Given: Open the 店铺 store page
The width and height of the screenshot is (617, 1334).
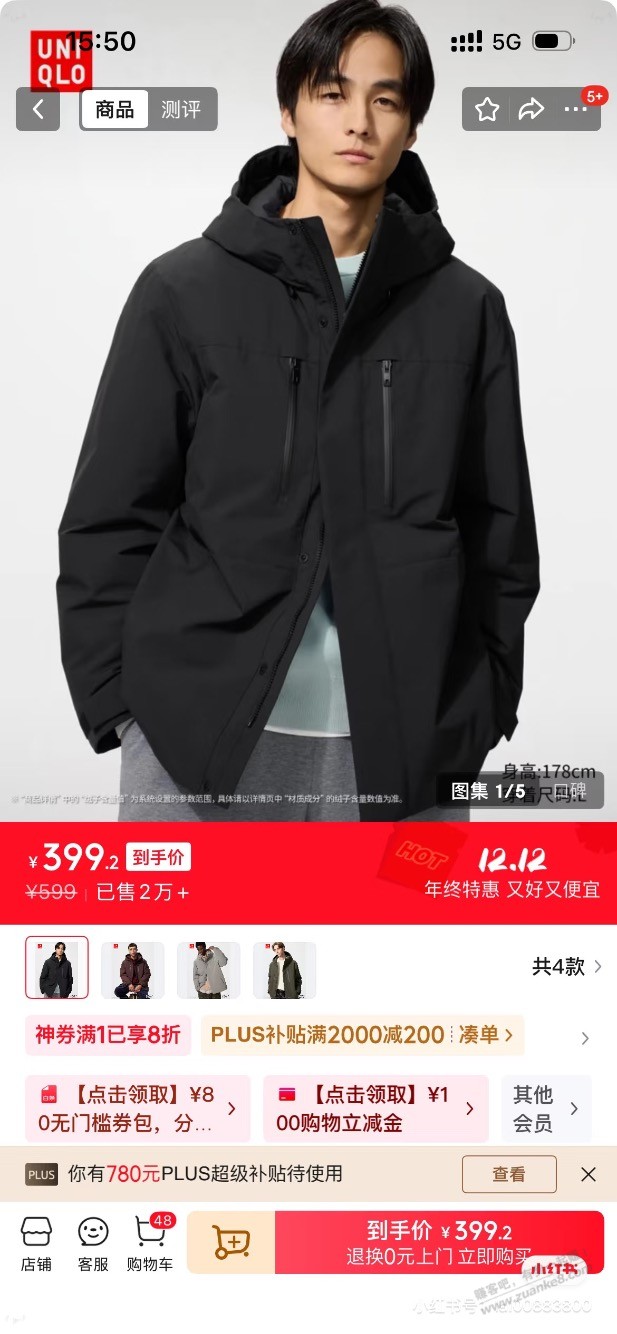Looking at the screenshot, I should [36, 1243].
